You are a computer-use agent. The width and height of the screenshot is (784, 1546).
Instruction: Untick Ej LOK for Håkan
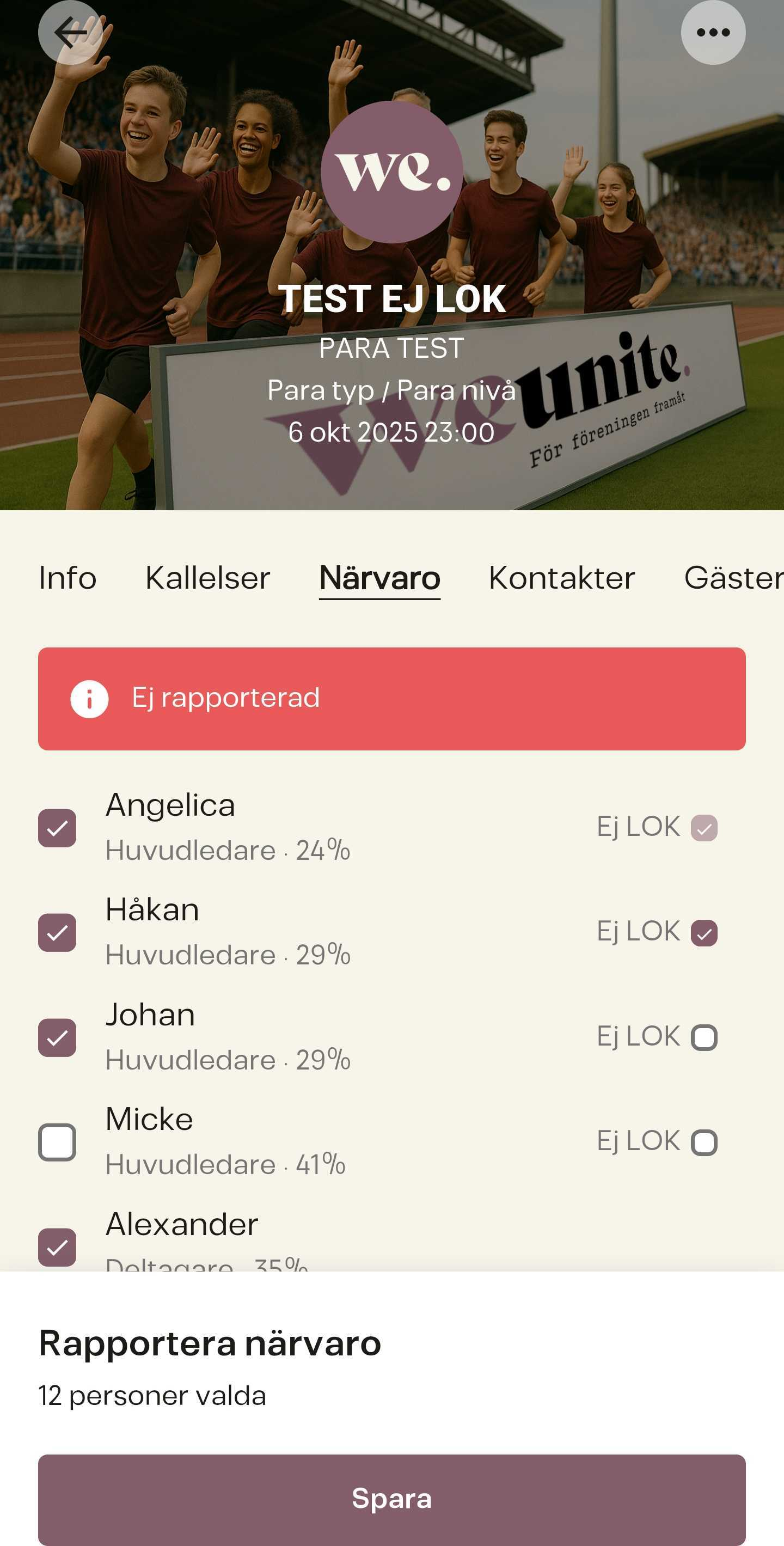coord(703,933)
